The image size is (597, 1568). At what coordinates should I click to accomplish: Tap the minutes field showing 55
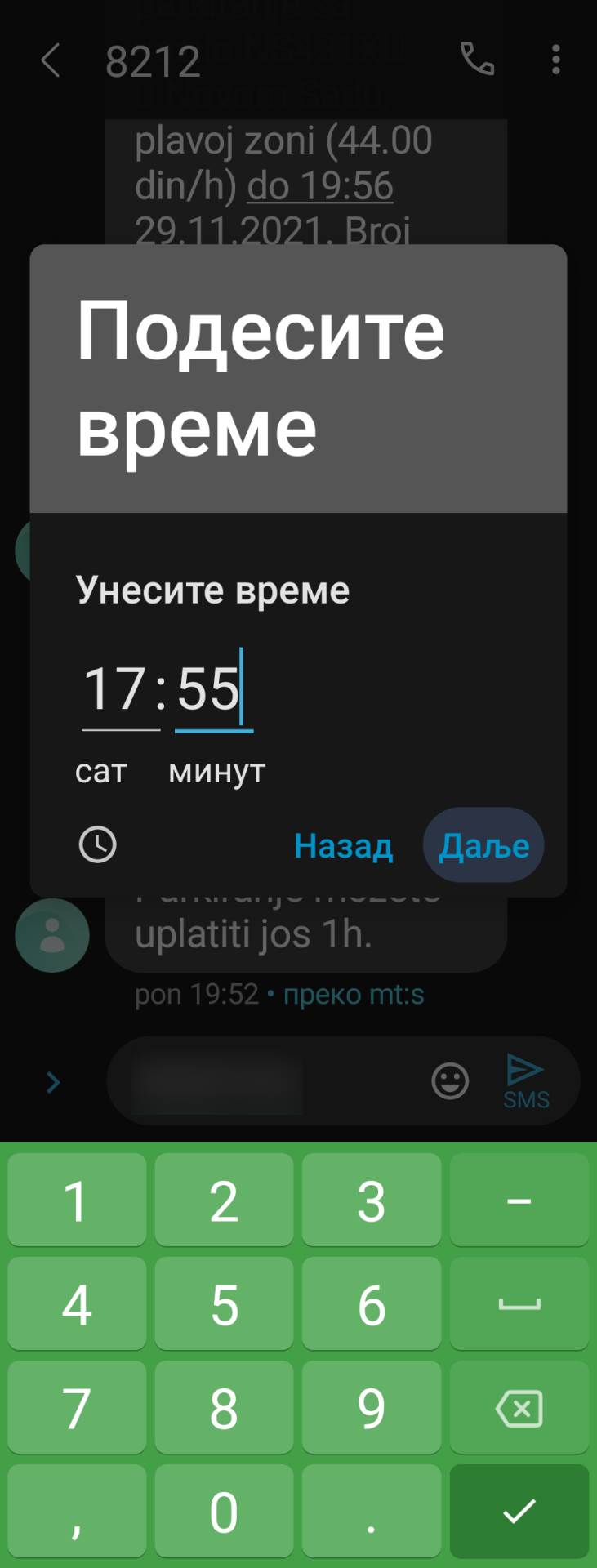coord(211,688)
